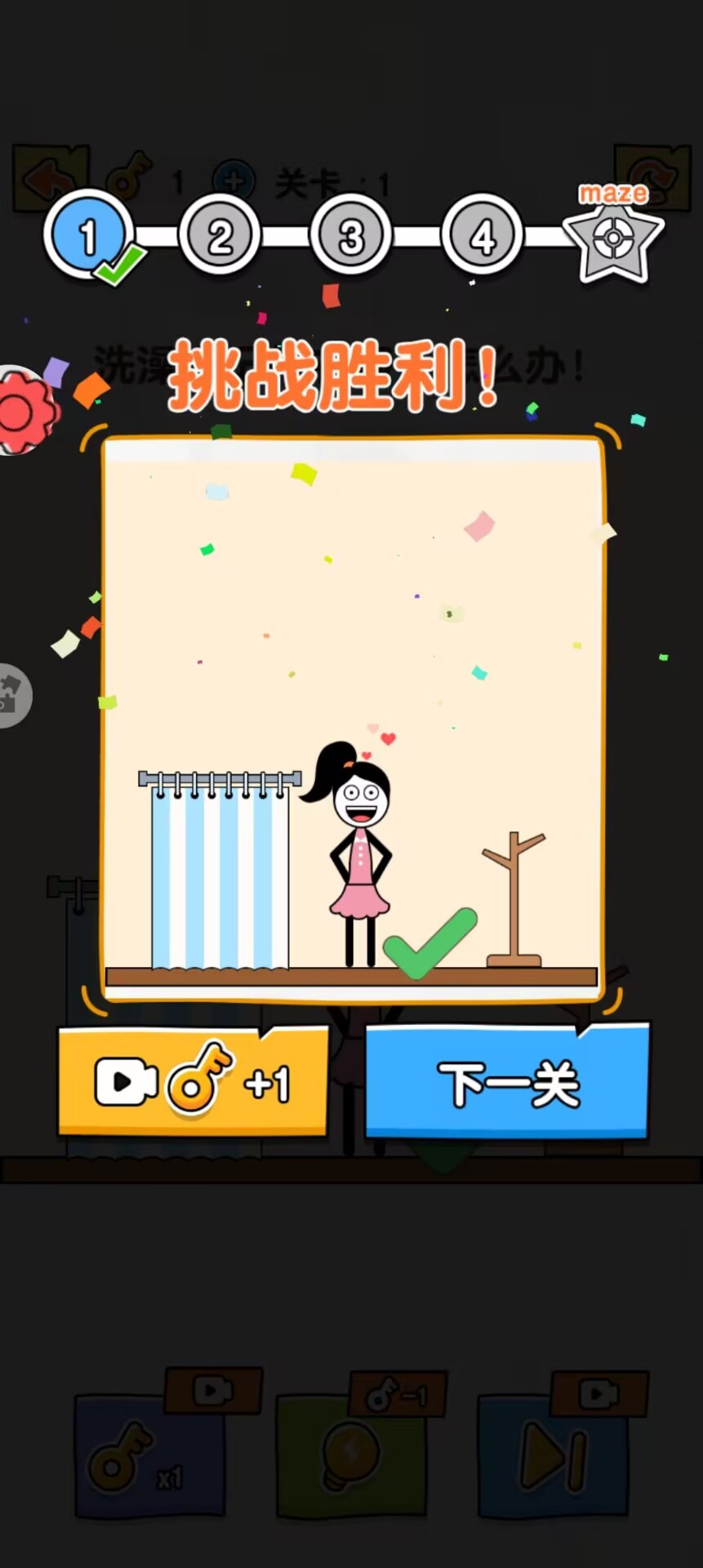Open the grey puzzle piece icon

pos(14,695)
